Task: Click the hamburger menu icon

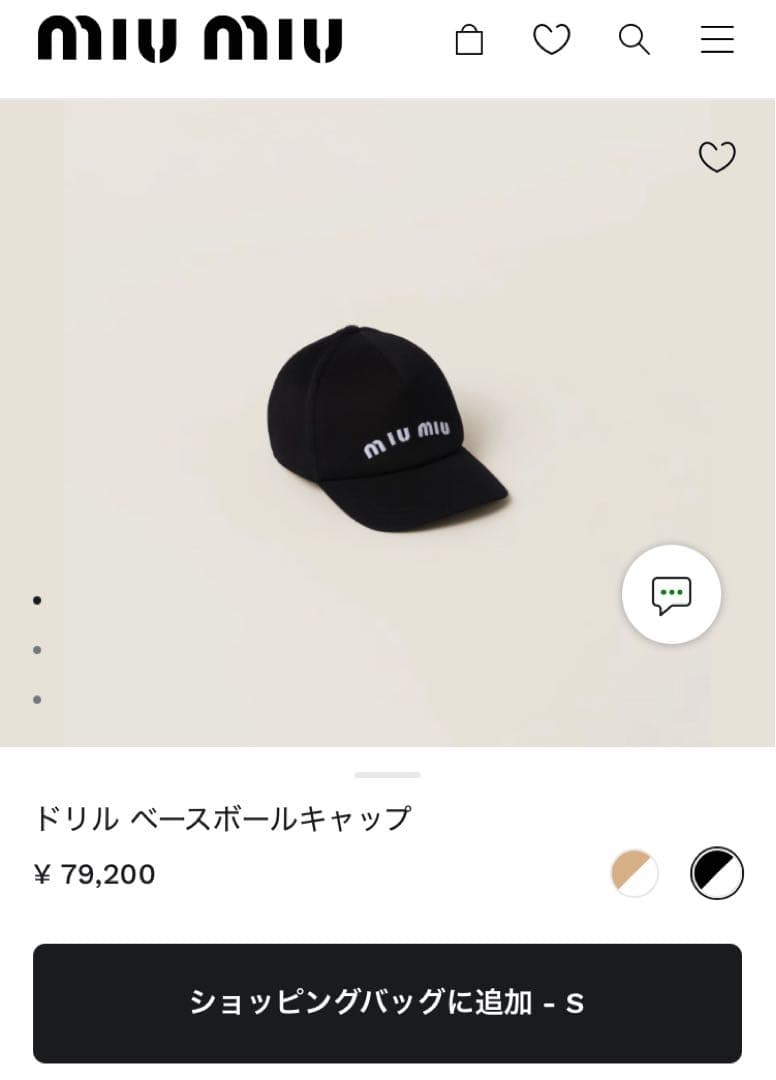Action: click(716, 39)
